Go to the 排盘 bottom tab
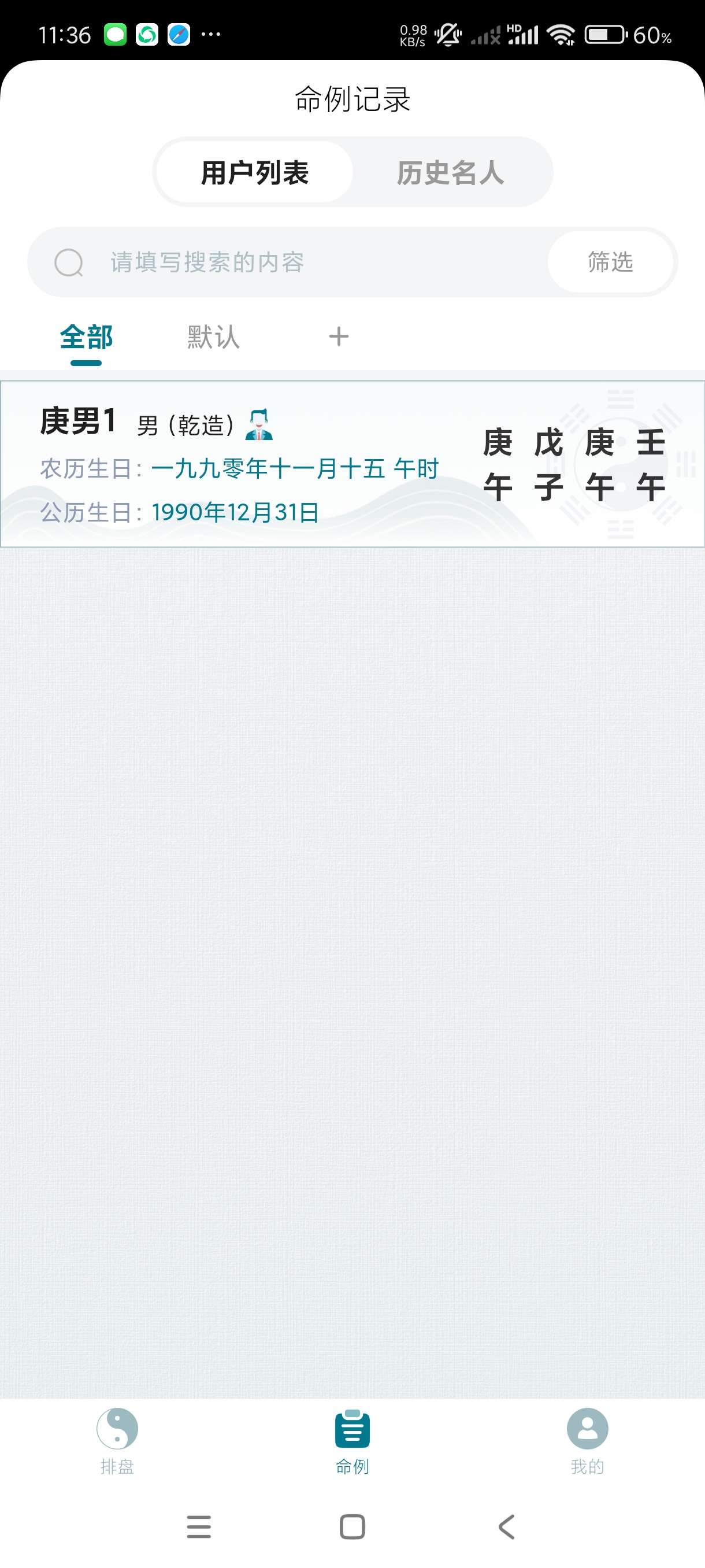 117,1441
